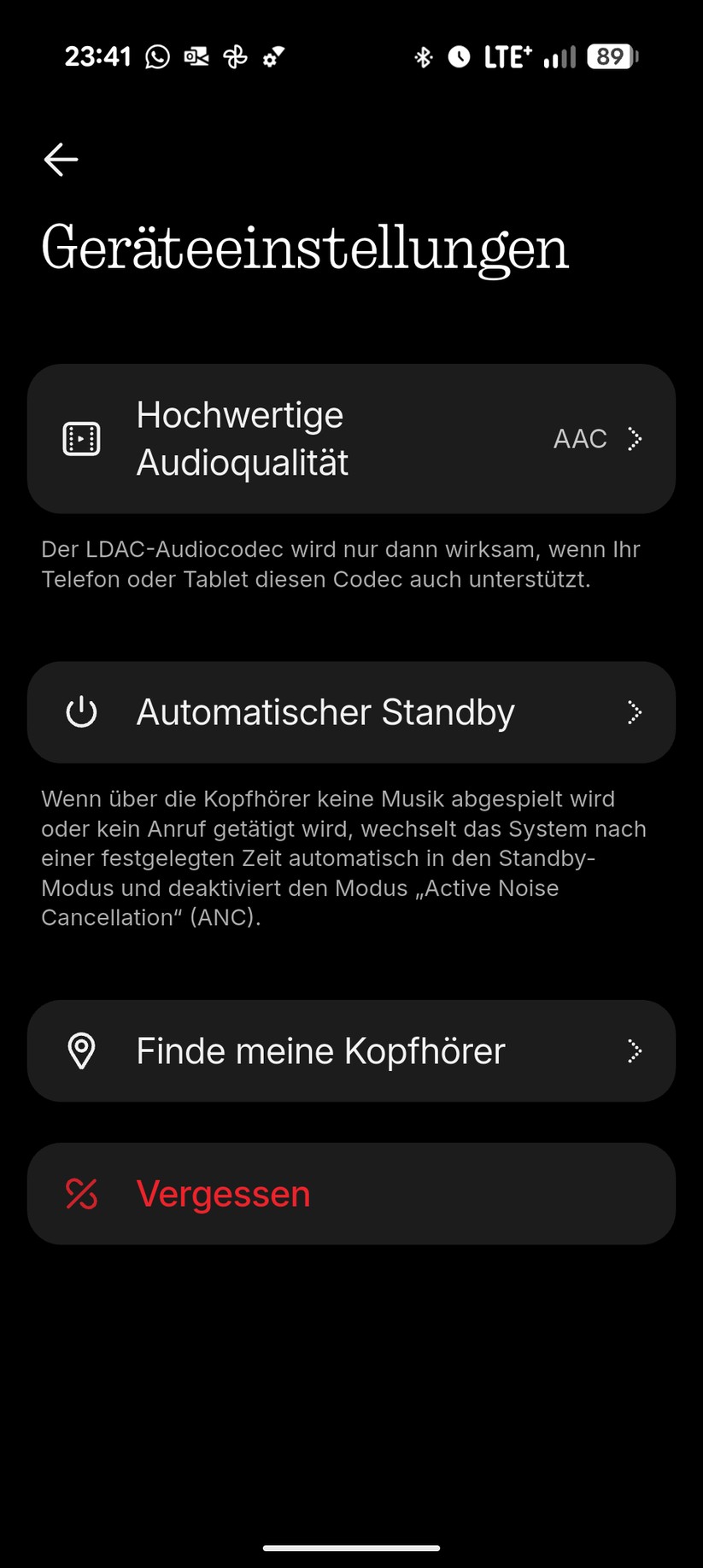Open Automatischer Standby options
703x1568 pixels.
[351, 712]
